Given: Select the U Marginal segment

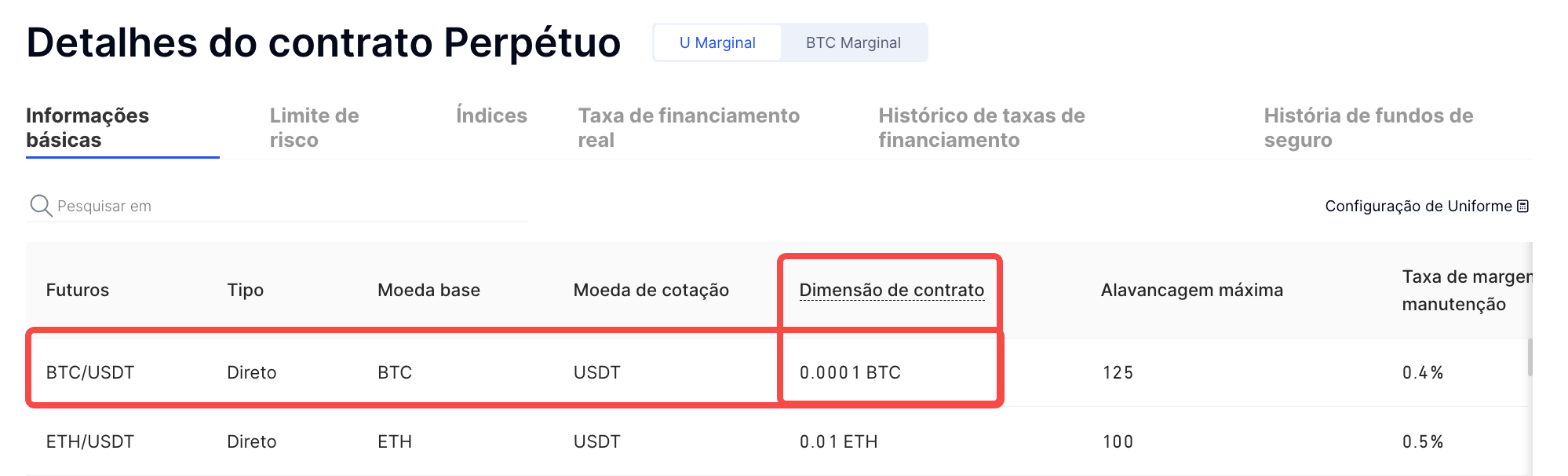Looking at the screenshot, I should [x=717, y=42].
